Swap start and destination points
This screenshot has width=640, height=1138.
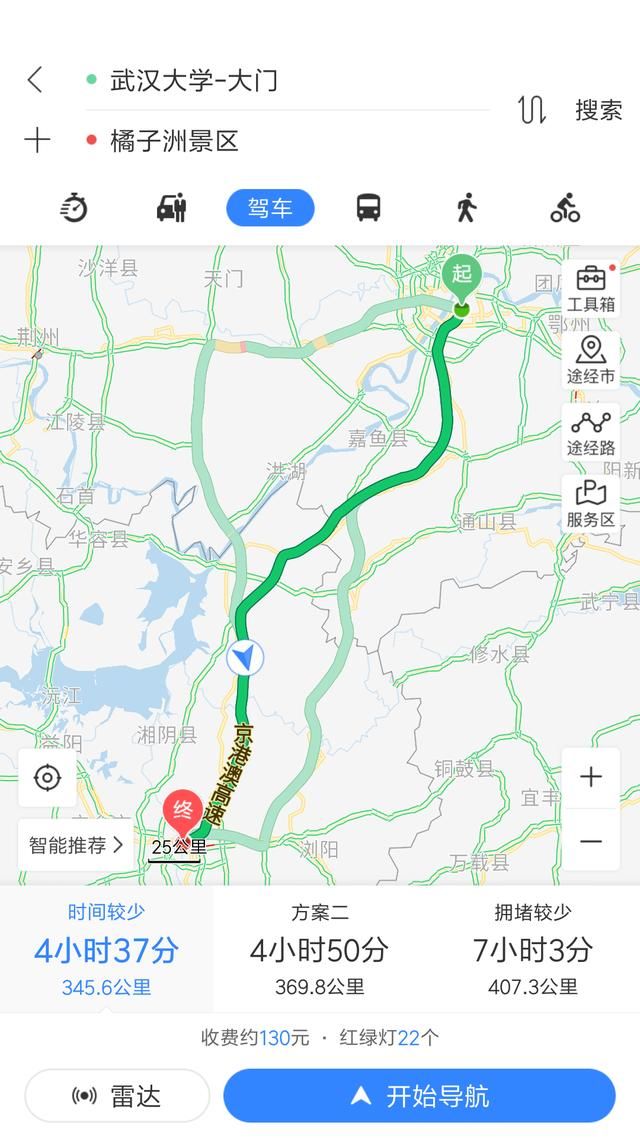pyautogui.click(x=532, y=110)
